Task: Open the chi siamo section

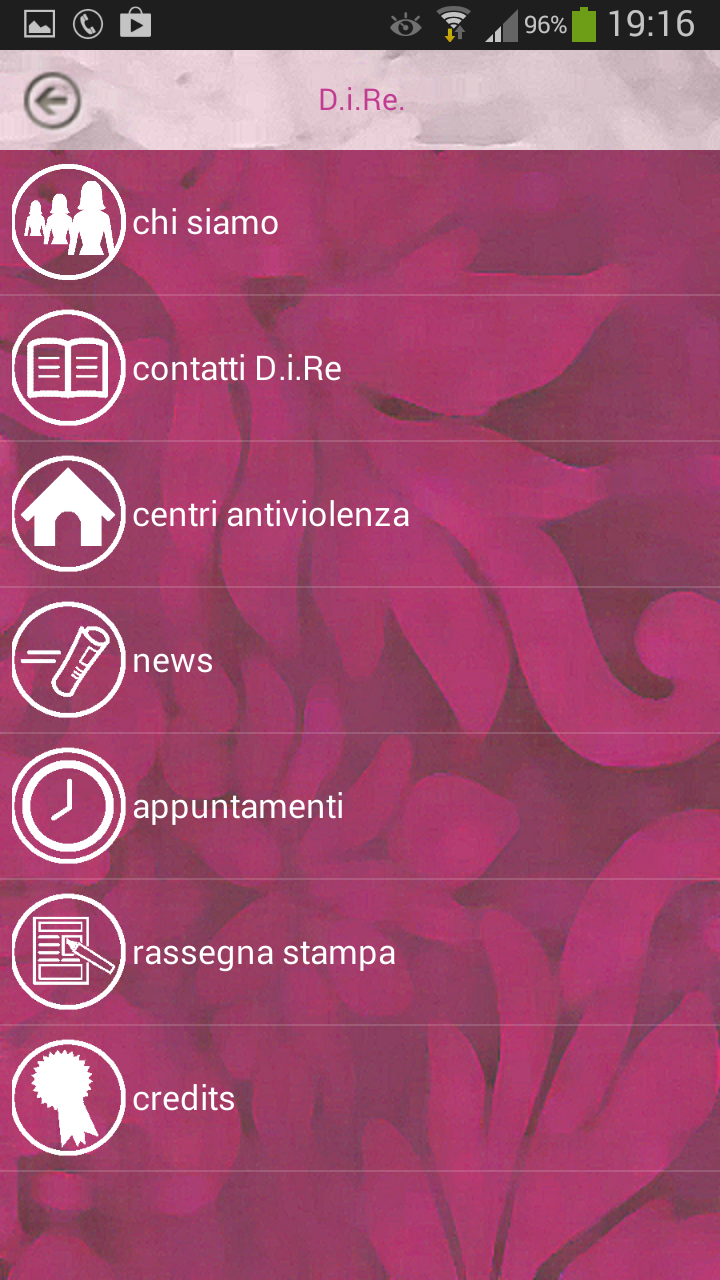Action: (x=360, y=222)
